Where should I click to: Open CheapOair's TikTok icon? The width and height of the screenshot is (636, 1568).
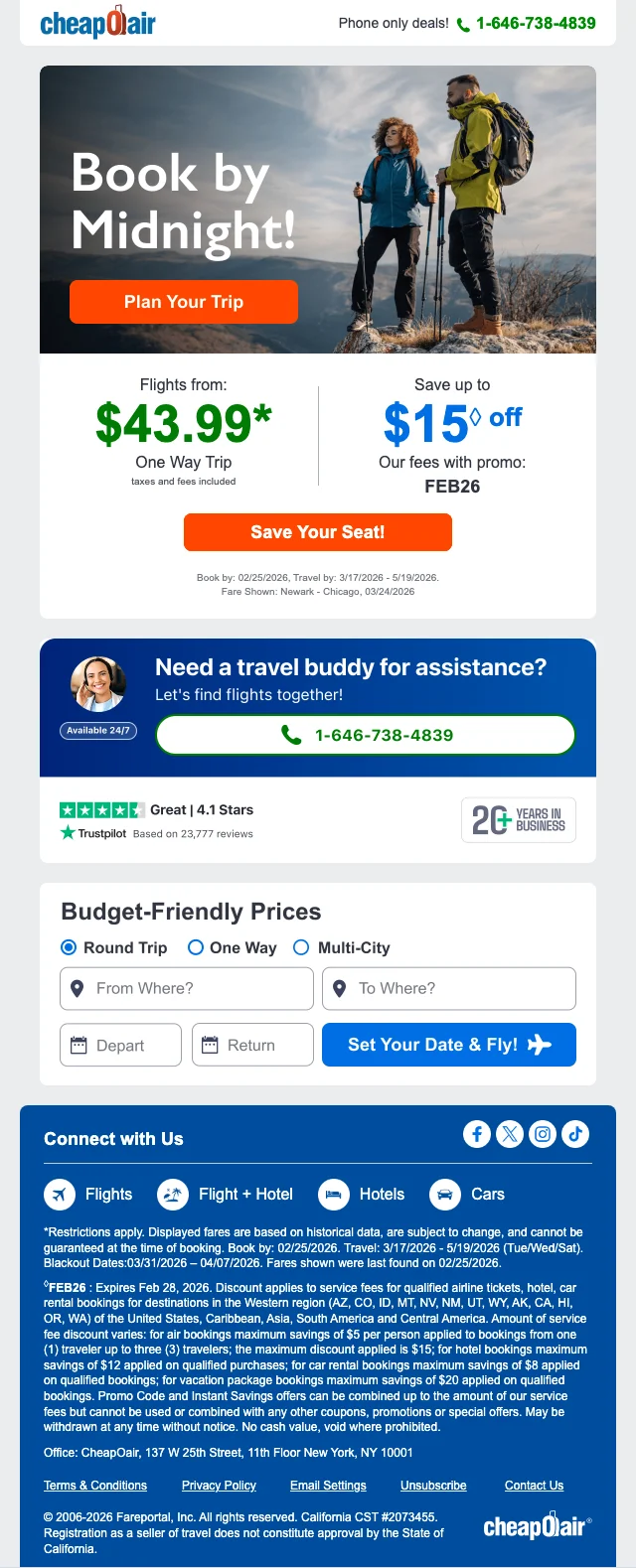coord(575,1134)
